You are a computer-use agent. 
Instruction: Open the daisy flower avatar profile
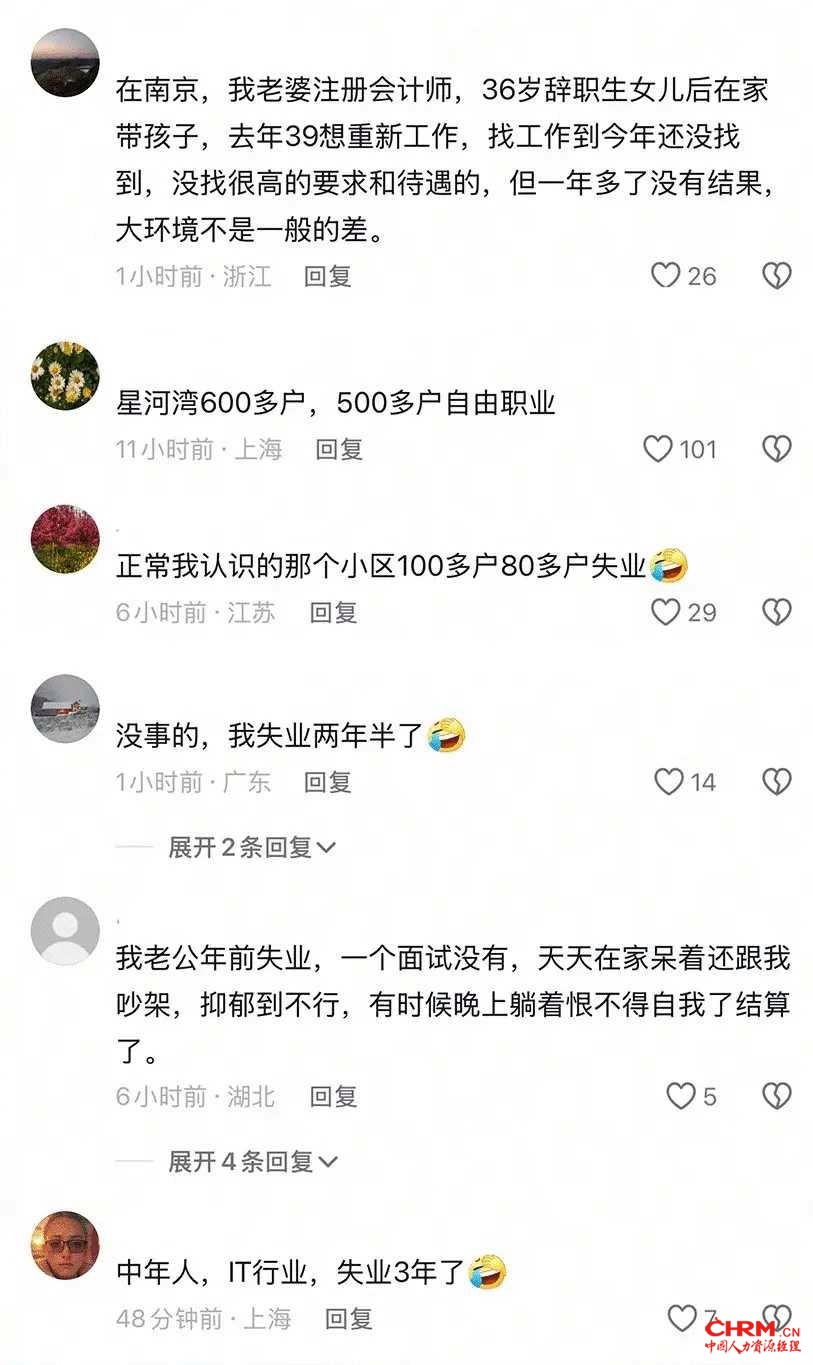65,376
